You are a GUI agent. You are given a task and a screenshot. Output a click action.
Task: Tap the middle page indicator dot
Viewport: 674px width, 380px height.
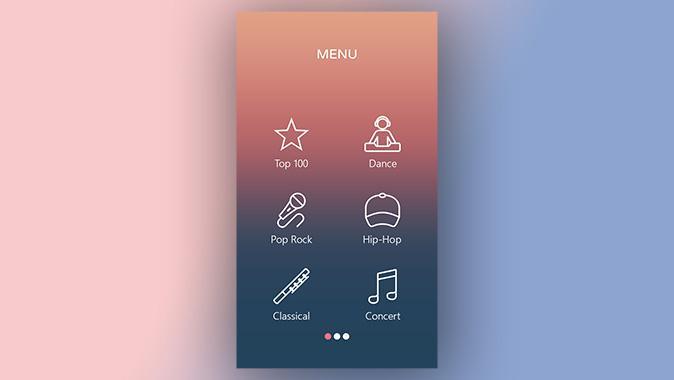337,336
